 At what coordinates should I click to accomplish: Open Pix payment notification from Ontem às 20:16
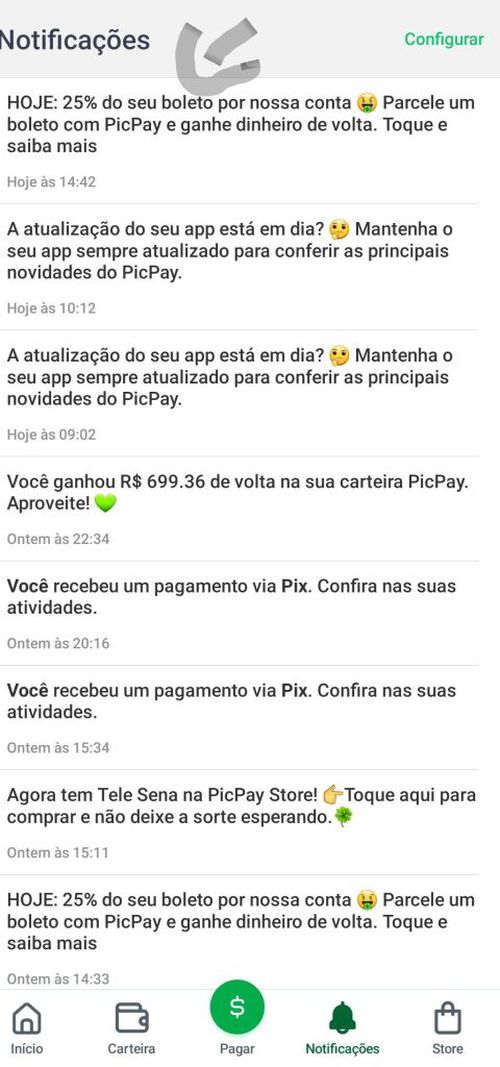pos(239,613)
